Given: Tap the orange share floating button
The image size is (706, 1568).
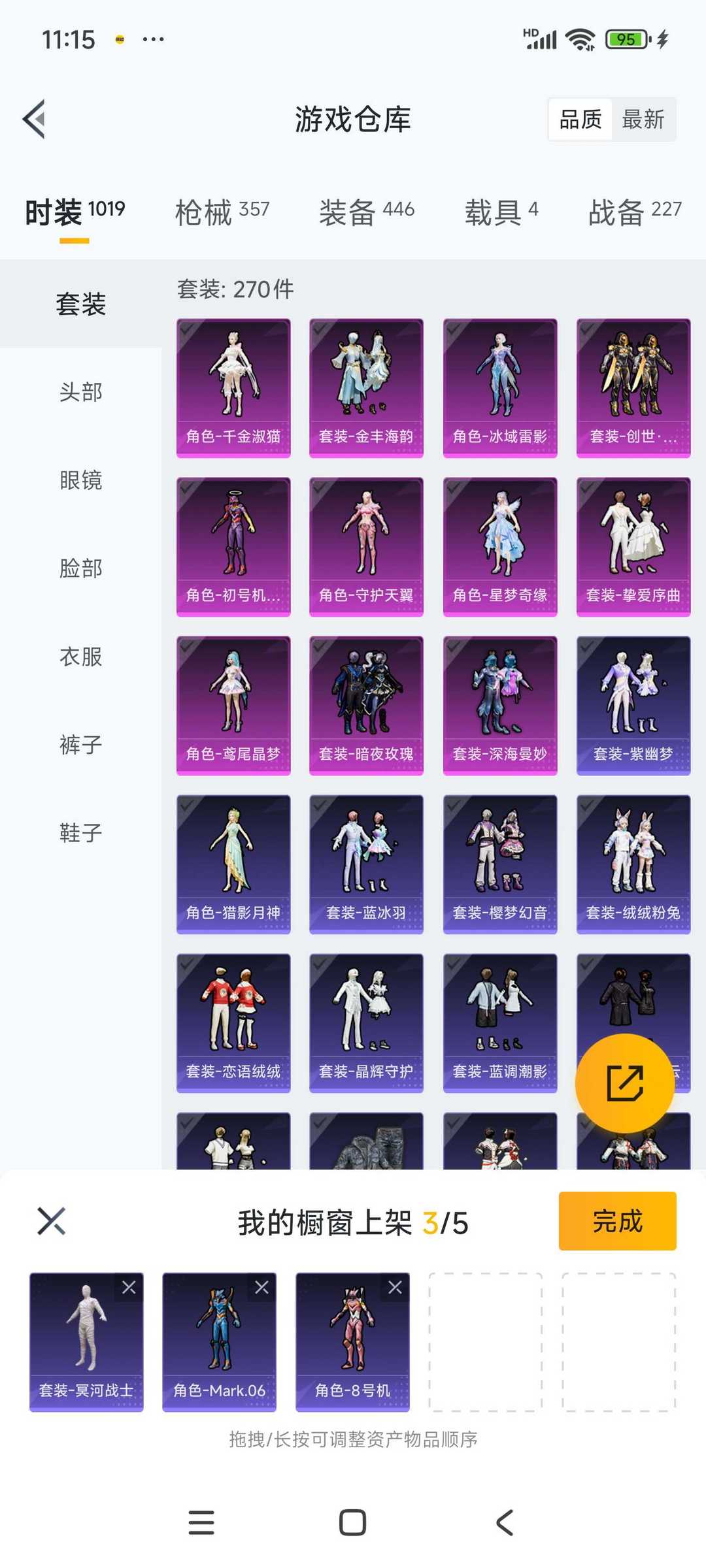Looking at the screenshot, I should point(625,1083).
